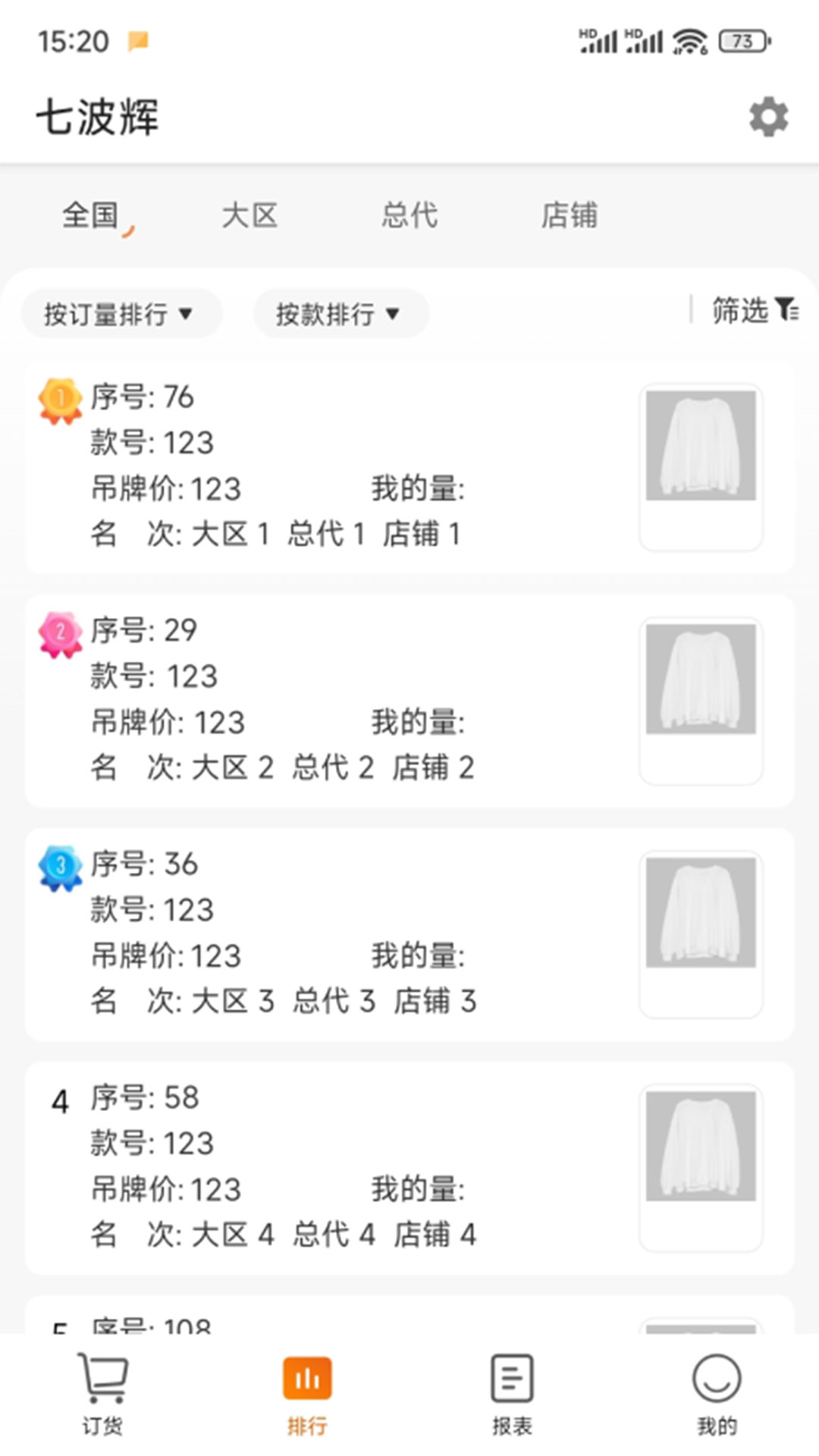The height and width of the screenshot is (1456, 819).
Task: Open the 筛选 filter
Action: (x=754, y=310)
